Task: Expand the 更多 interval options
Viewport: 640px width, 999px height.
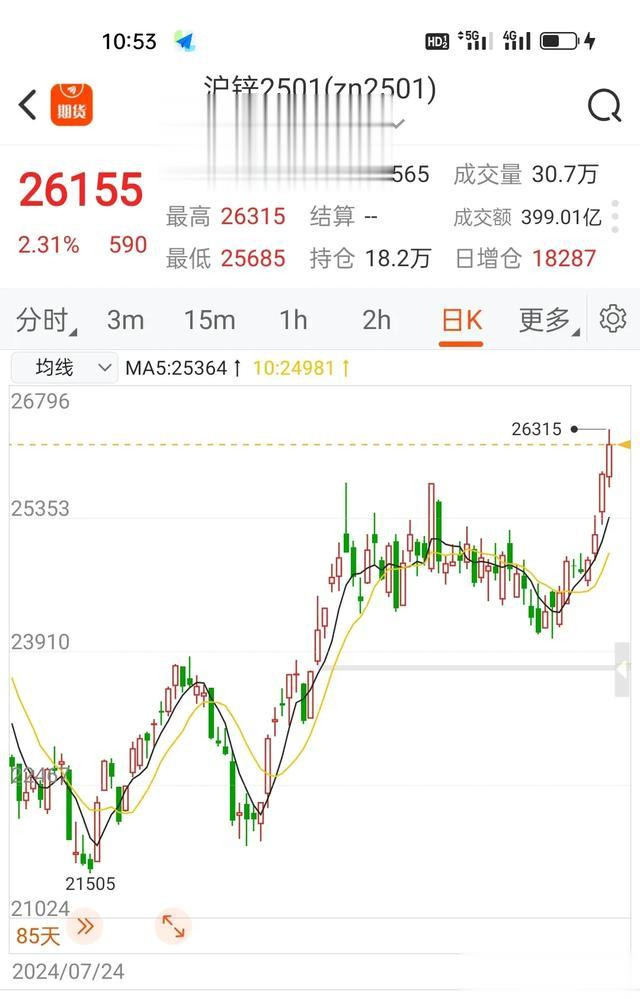Action: pyautogui.click(x=545, y=320)
